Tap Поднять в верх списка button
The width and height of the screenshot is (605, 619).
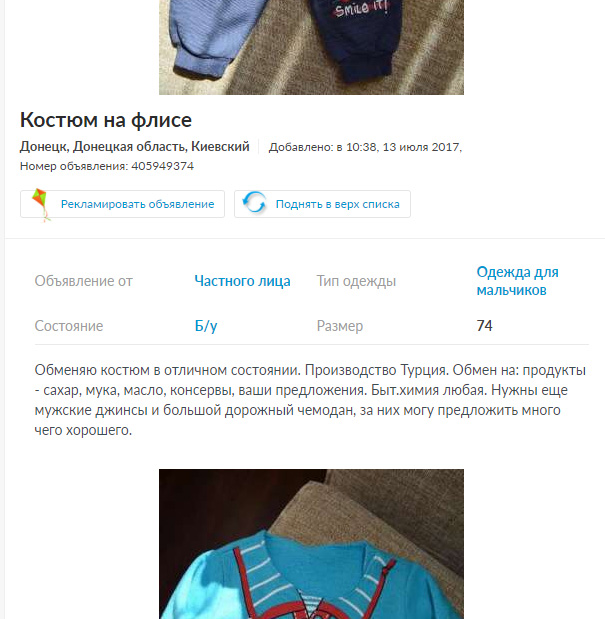click(322, 204)
